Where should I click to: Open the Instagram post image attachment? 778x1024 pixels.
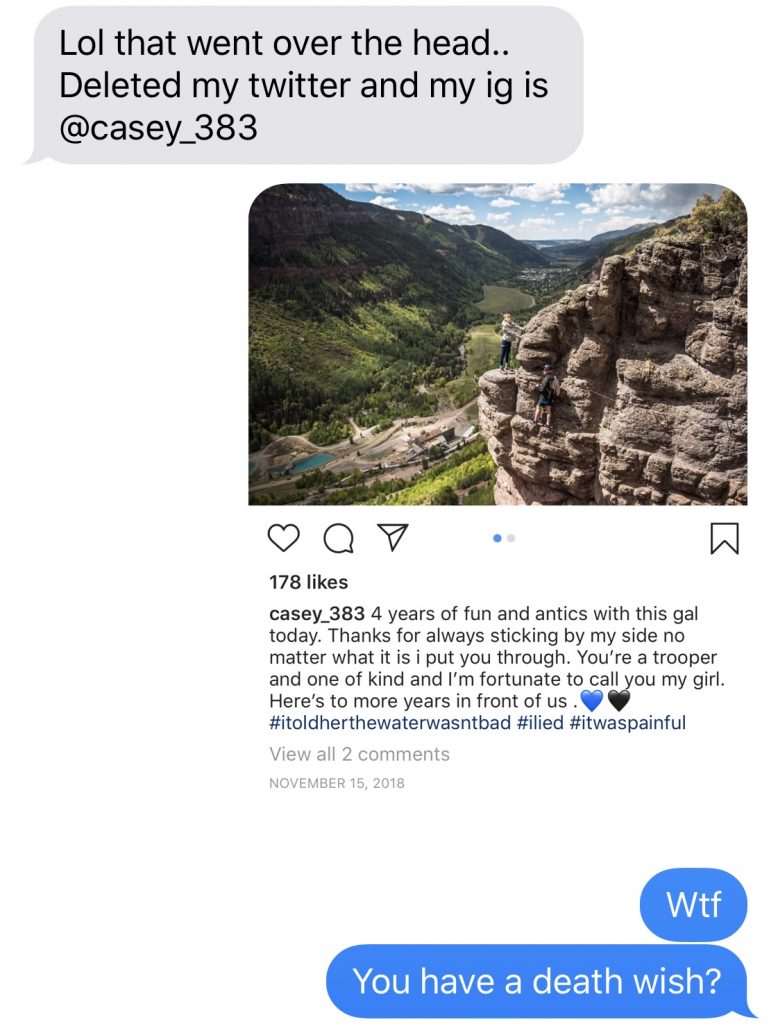point(497,345)
